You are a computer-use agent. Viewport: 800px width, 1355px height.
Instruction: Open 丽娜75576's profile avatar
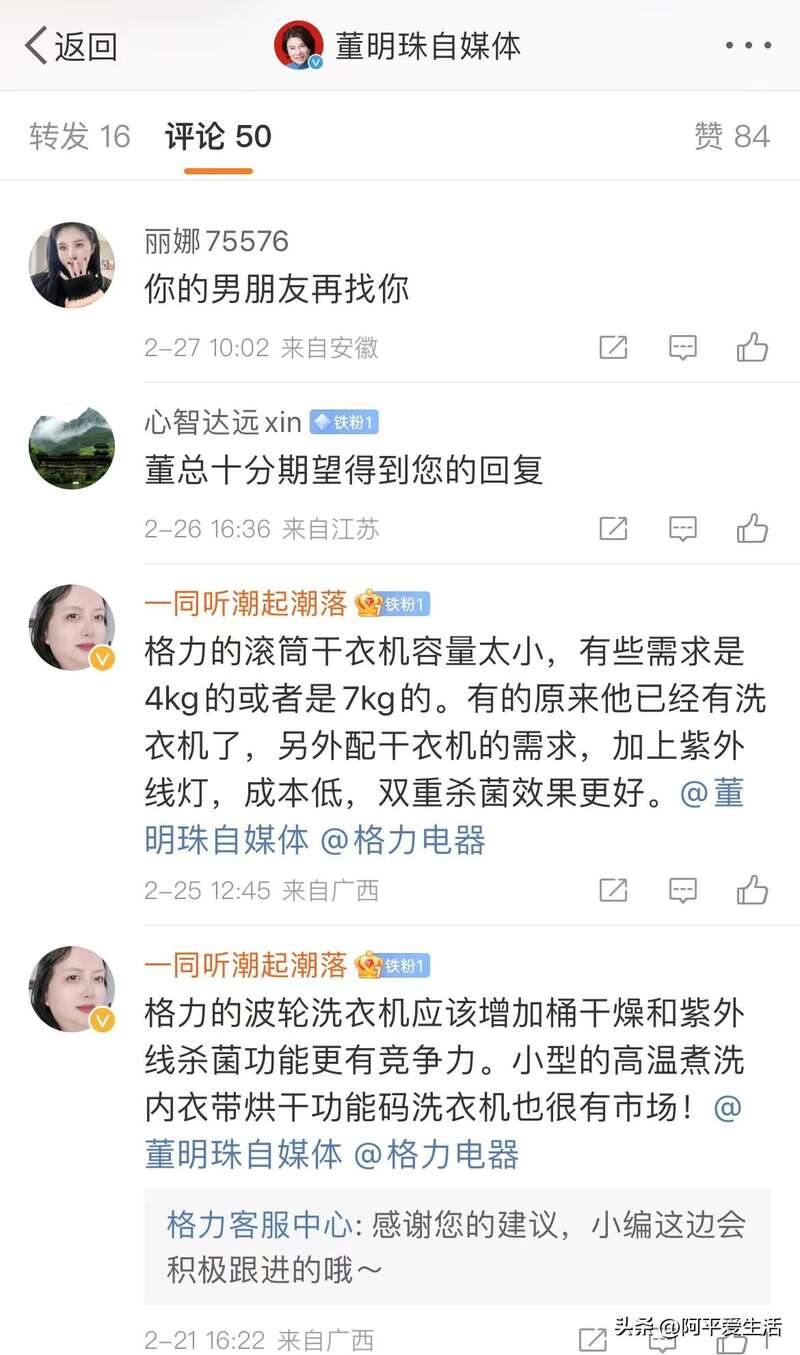point(72,265)
